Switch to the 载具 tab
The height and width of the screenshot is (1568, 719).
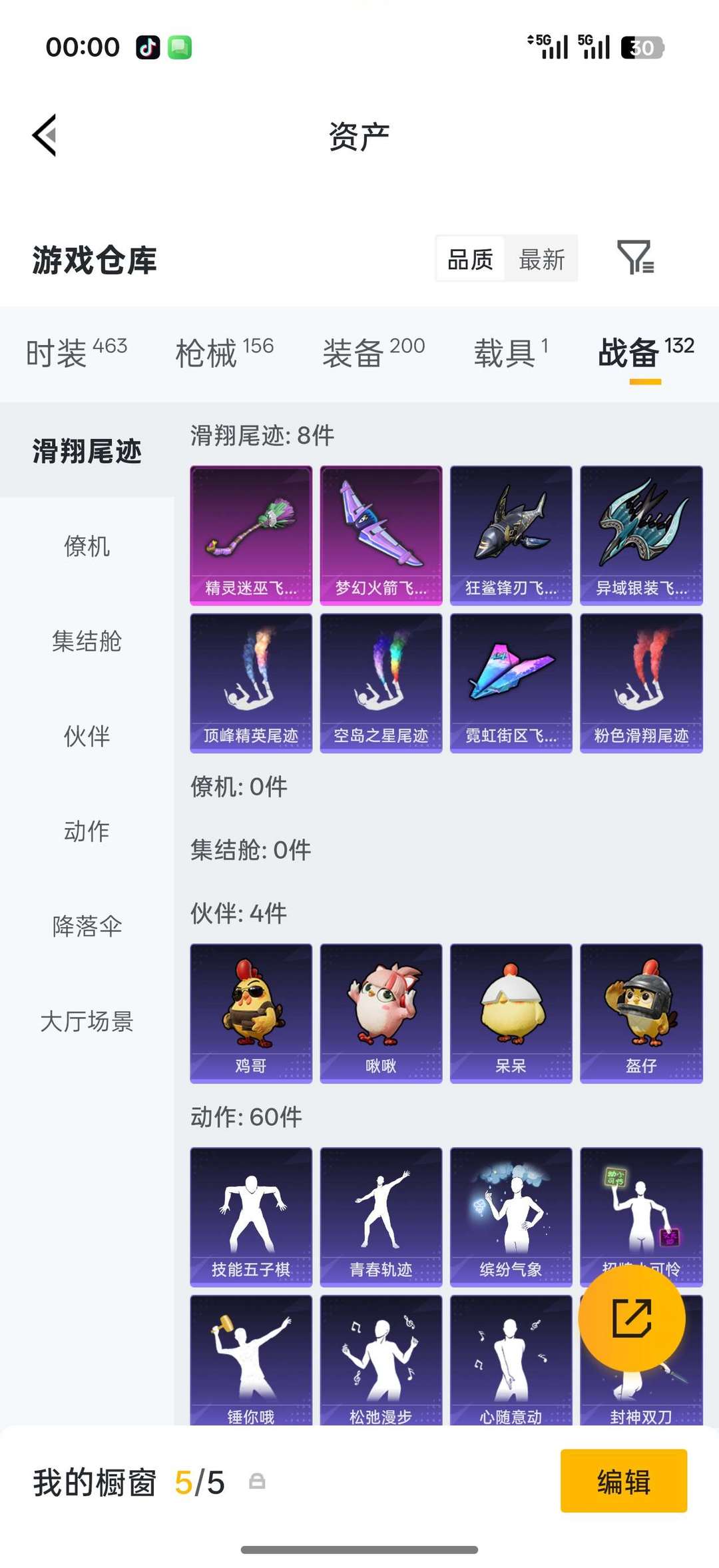511,352
